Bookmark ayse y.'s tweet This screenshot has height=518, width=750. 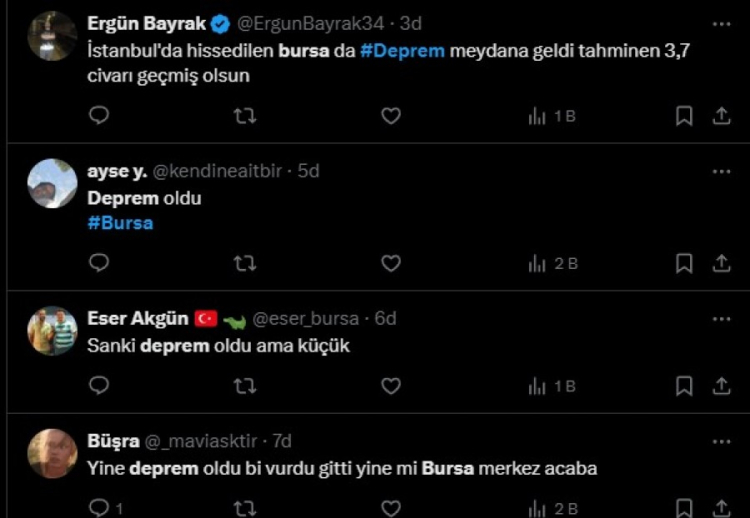pyautogui.click(x=684, y=263)
